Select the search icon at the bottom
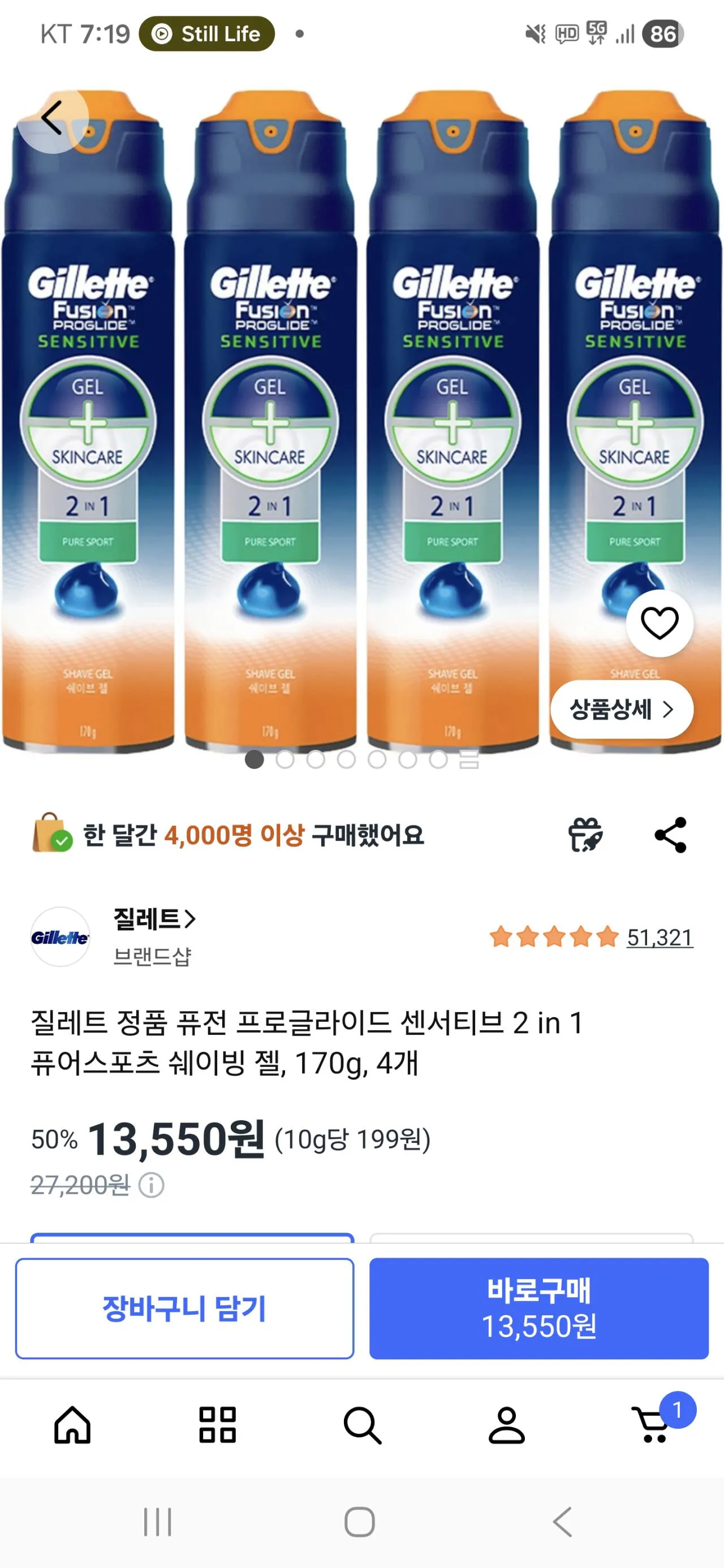Viewport: 724px width, 1568px height. 361,1424
